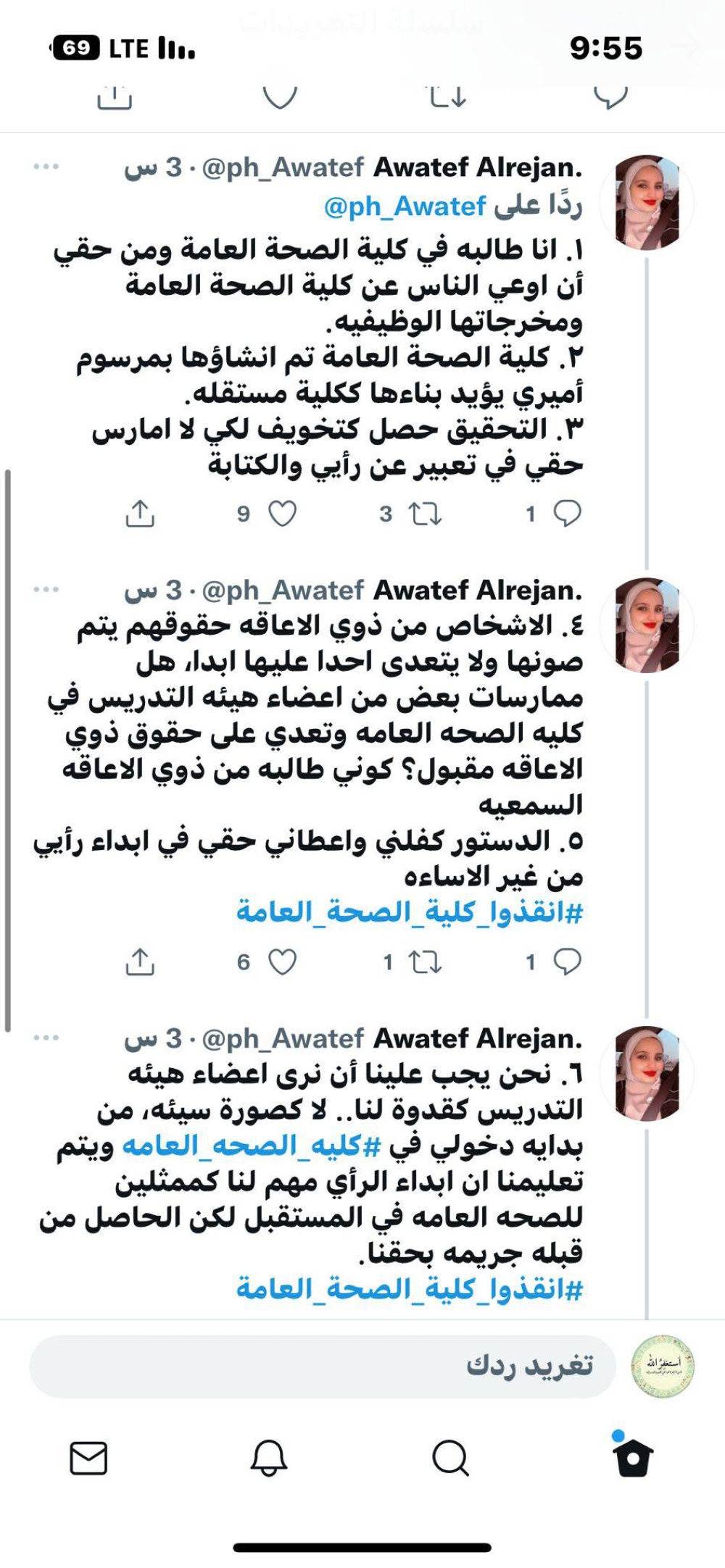725x1568 pixels.
Task: Open the Notifications bell tab
Action: click(269, 1457)
